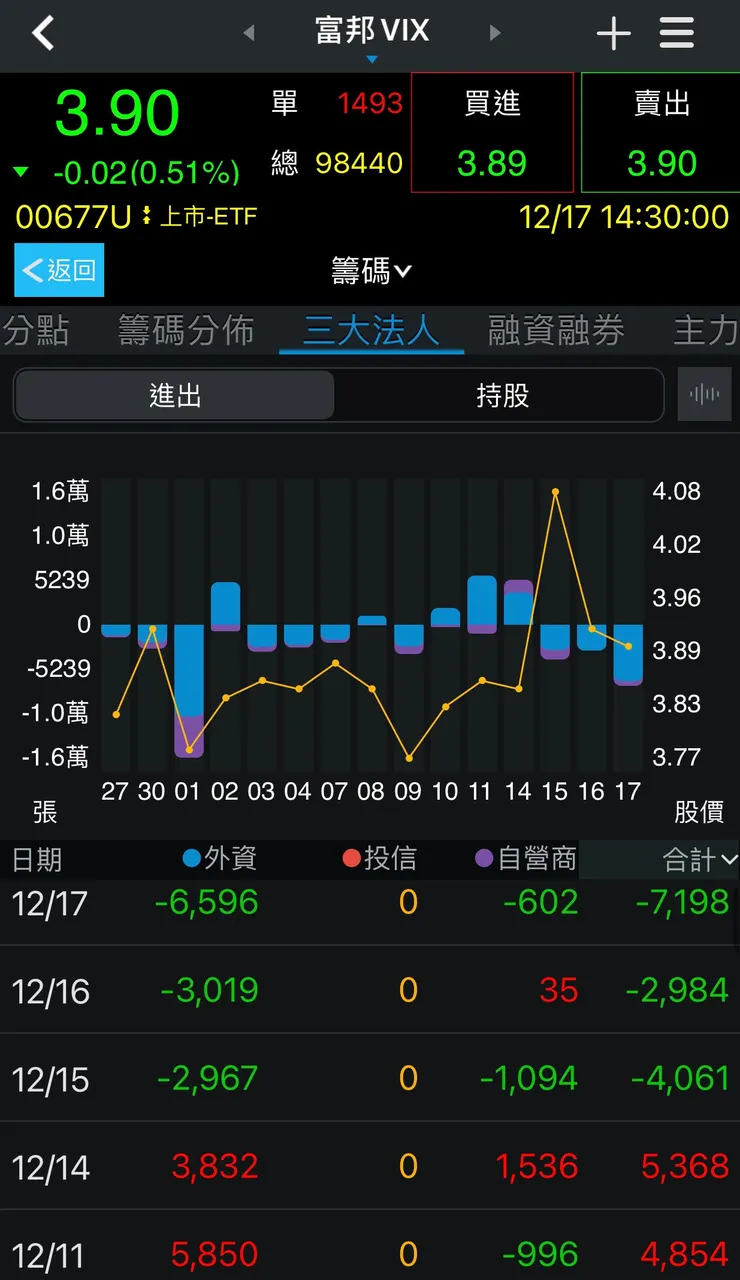Tap the back arrow in top navigation bar
The width and height of the screenshot is (740, 1280).
pyautogui.click(x=42, y=32)
